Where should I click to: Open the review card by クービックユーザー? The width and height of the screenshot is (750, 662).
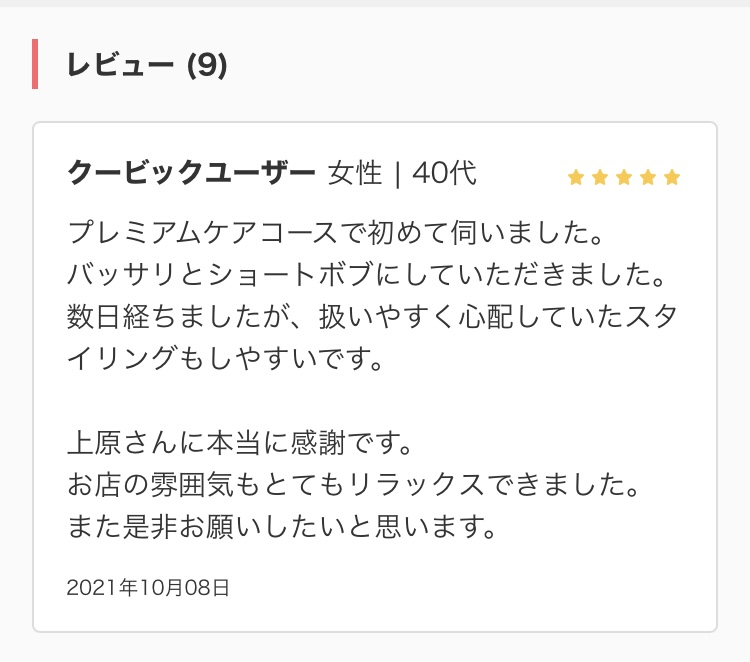coord(374,377)
